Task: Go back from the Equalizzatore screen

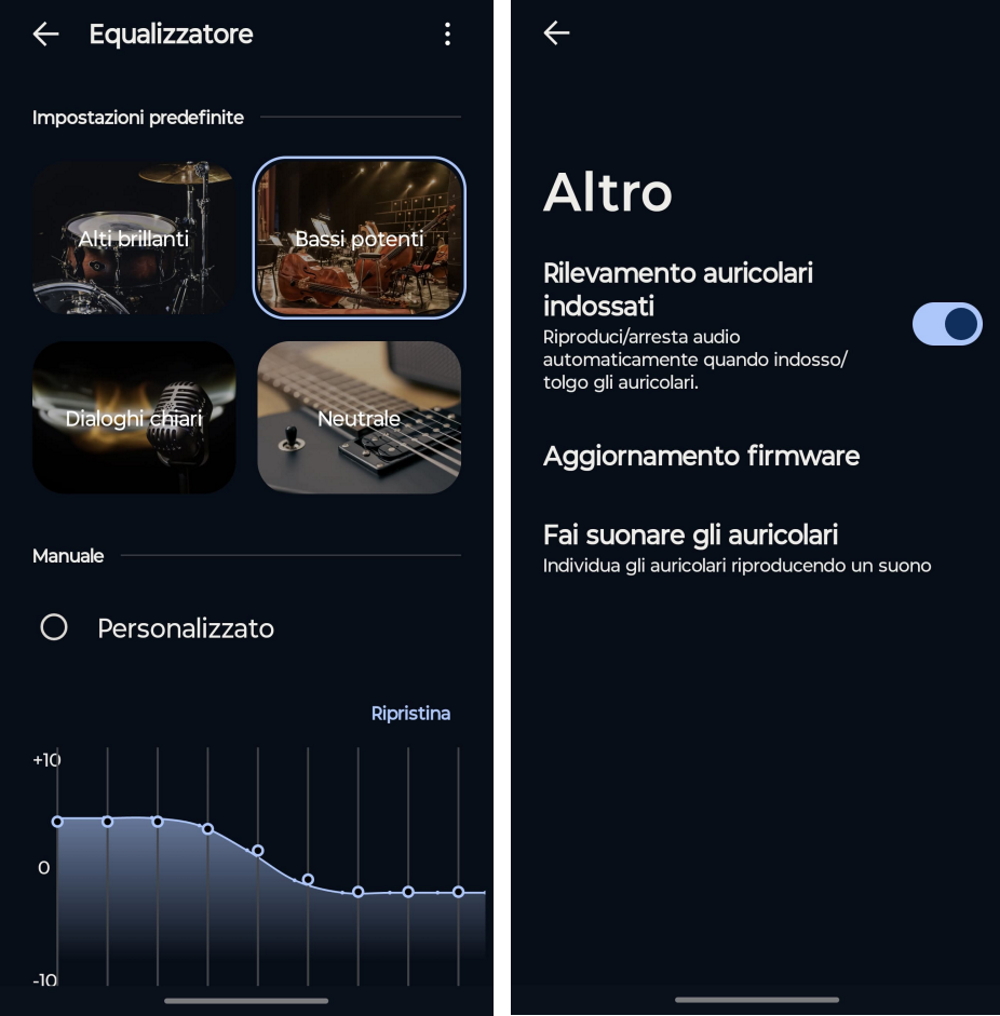Action: click(x=46, y=34)
